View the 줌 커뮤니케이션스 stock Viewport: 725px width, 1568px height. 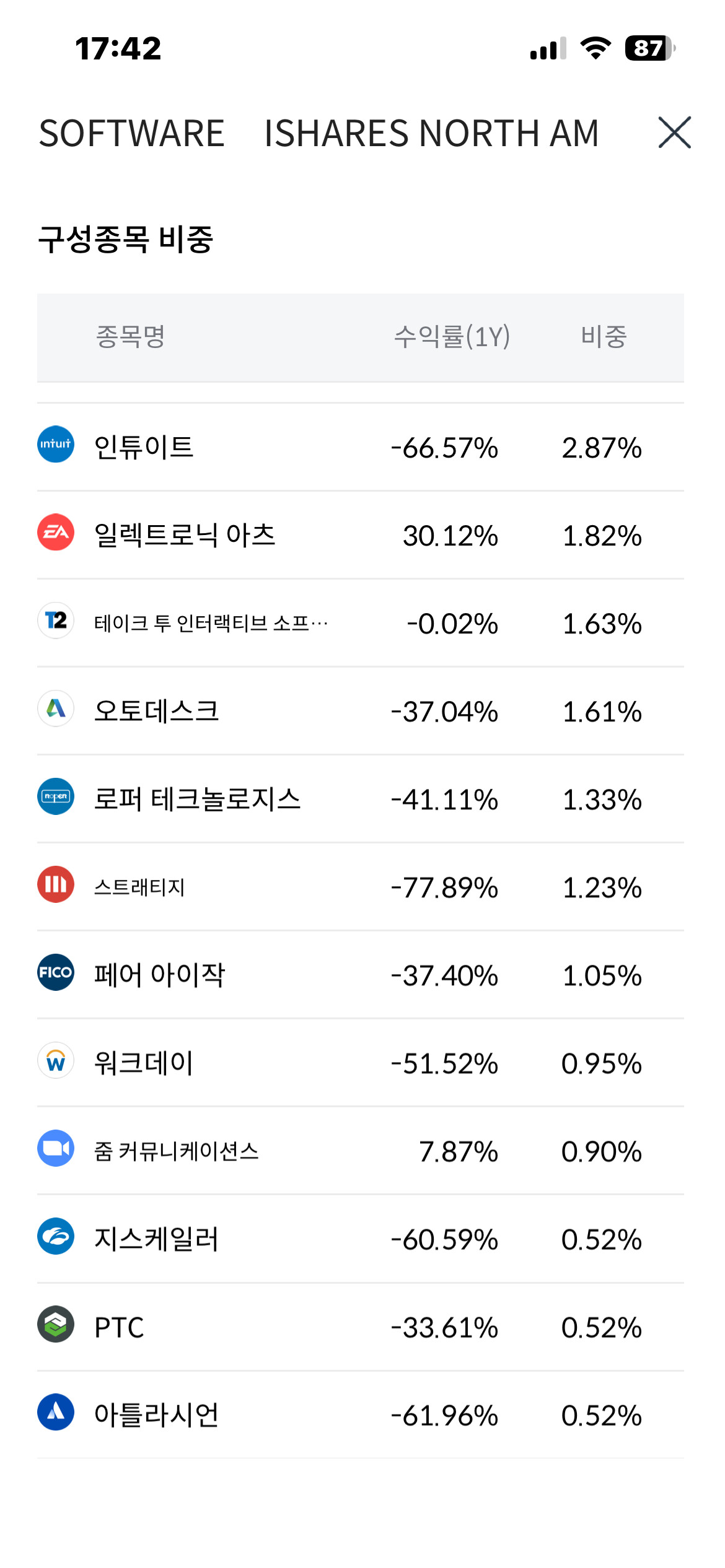pyautogui.click(x=361, y=1151)
